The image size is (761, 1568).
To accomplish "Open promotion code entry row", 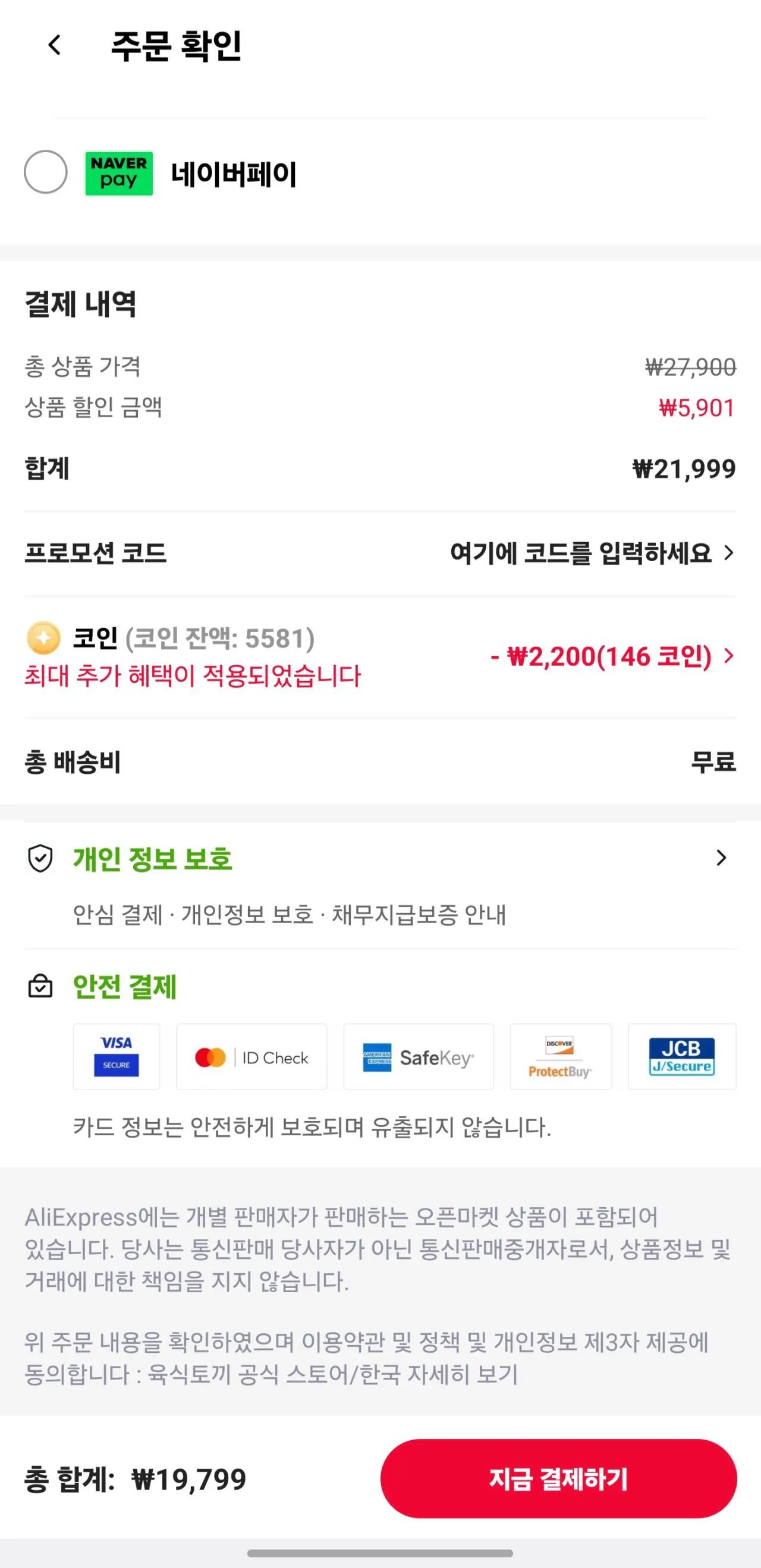I will (380, 553).
